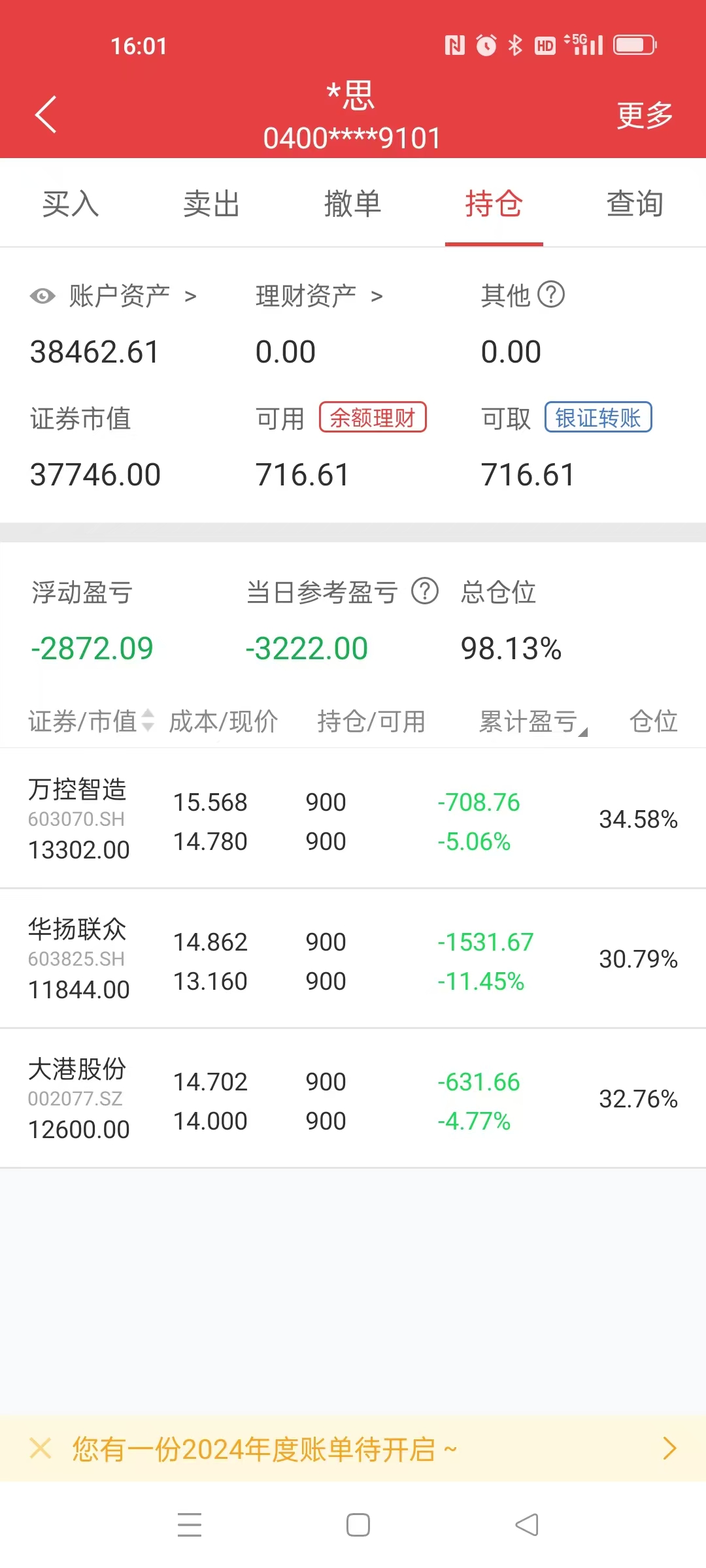Open 更多 options in the header
This screenshot has width=706, height=1568.
(643, 114)
